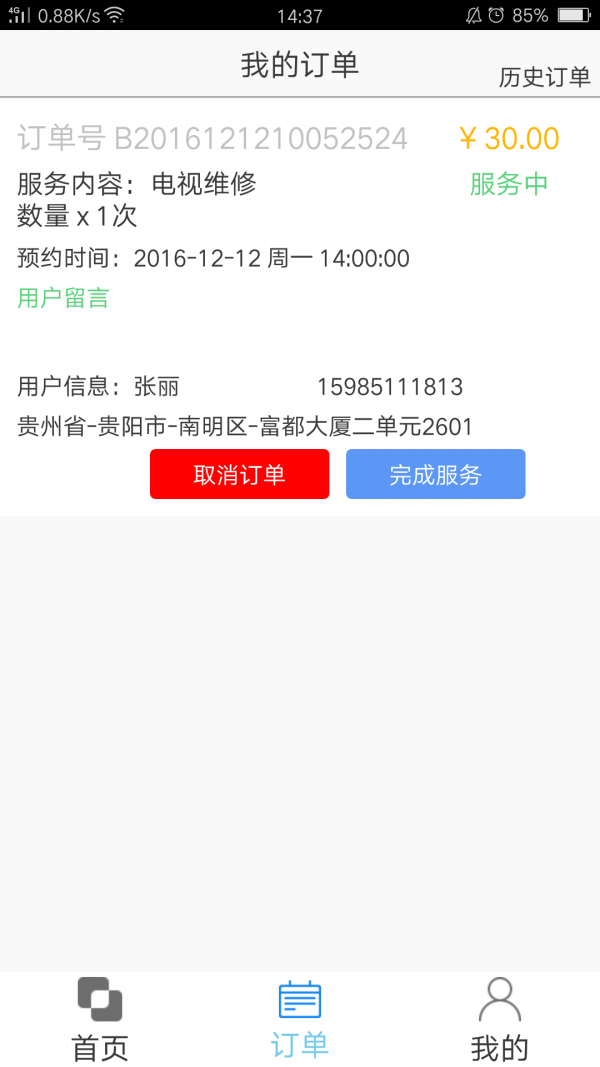Open 历史订单 order history
This screenshot has height=1067, width=600.
544,78
